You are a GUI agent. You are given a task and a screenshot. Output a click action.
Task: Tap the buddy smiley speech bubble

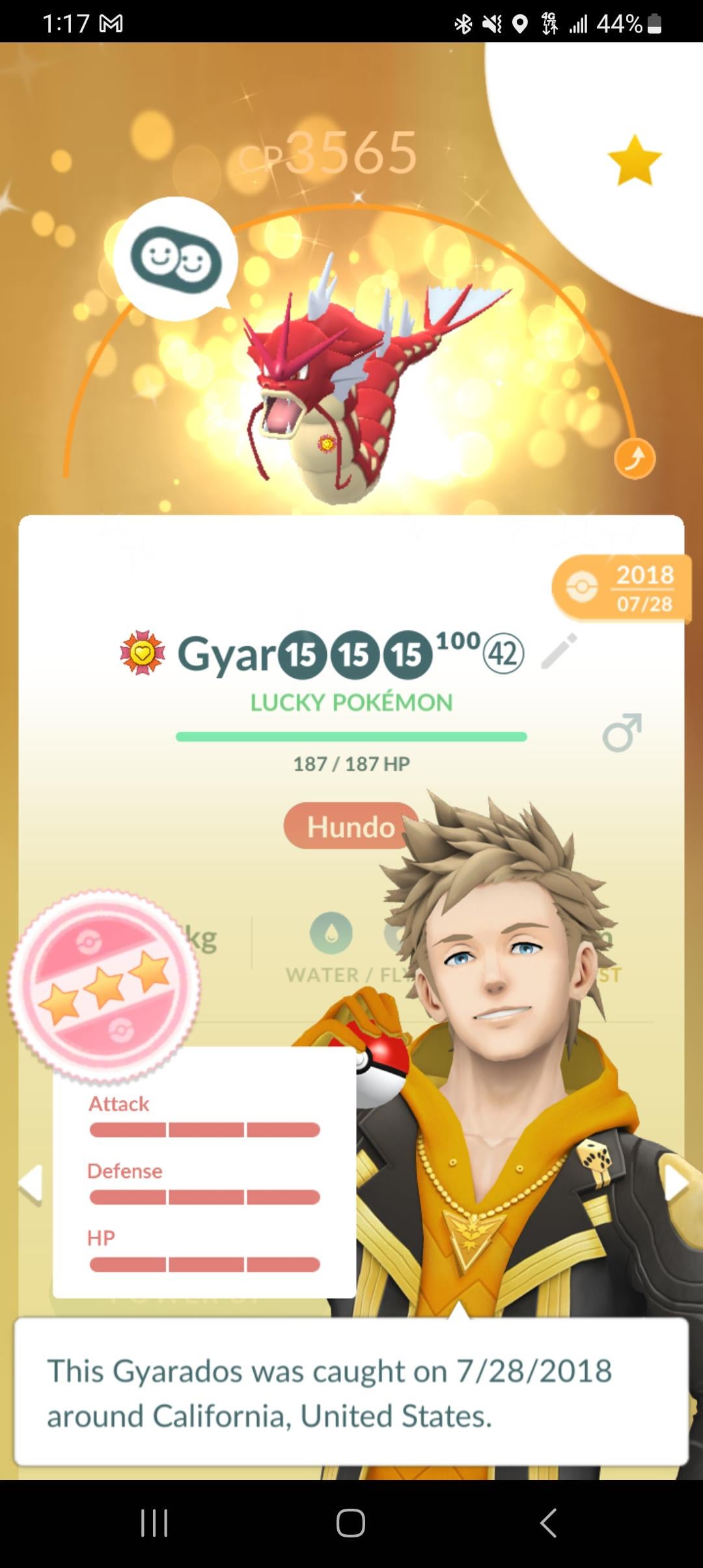coord(175,260)
